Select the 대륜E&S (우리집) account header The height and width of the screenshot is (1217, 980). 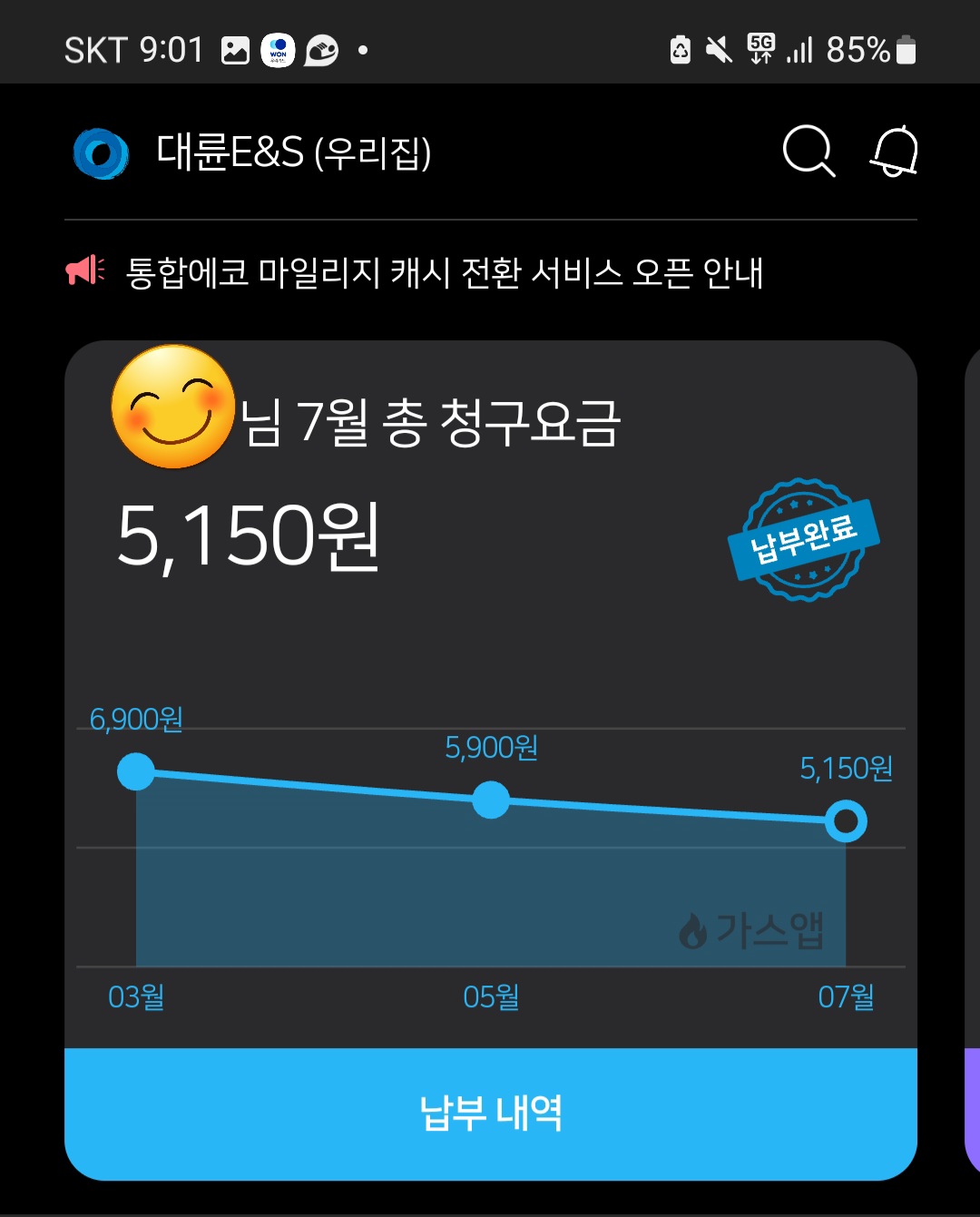292,152
